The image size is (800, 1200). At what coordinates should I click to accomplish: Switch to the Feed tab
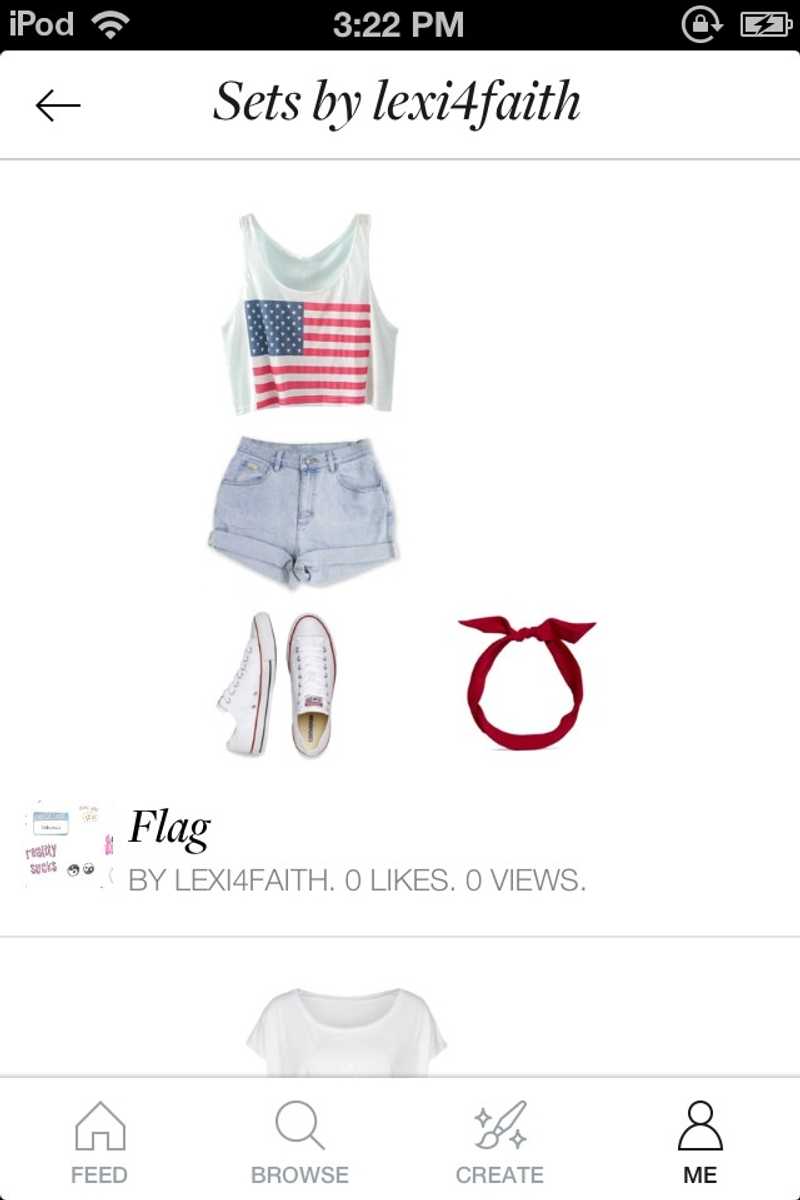99,1142
